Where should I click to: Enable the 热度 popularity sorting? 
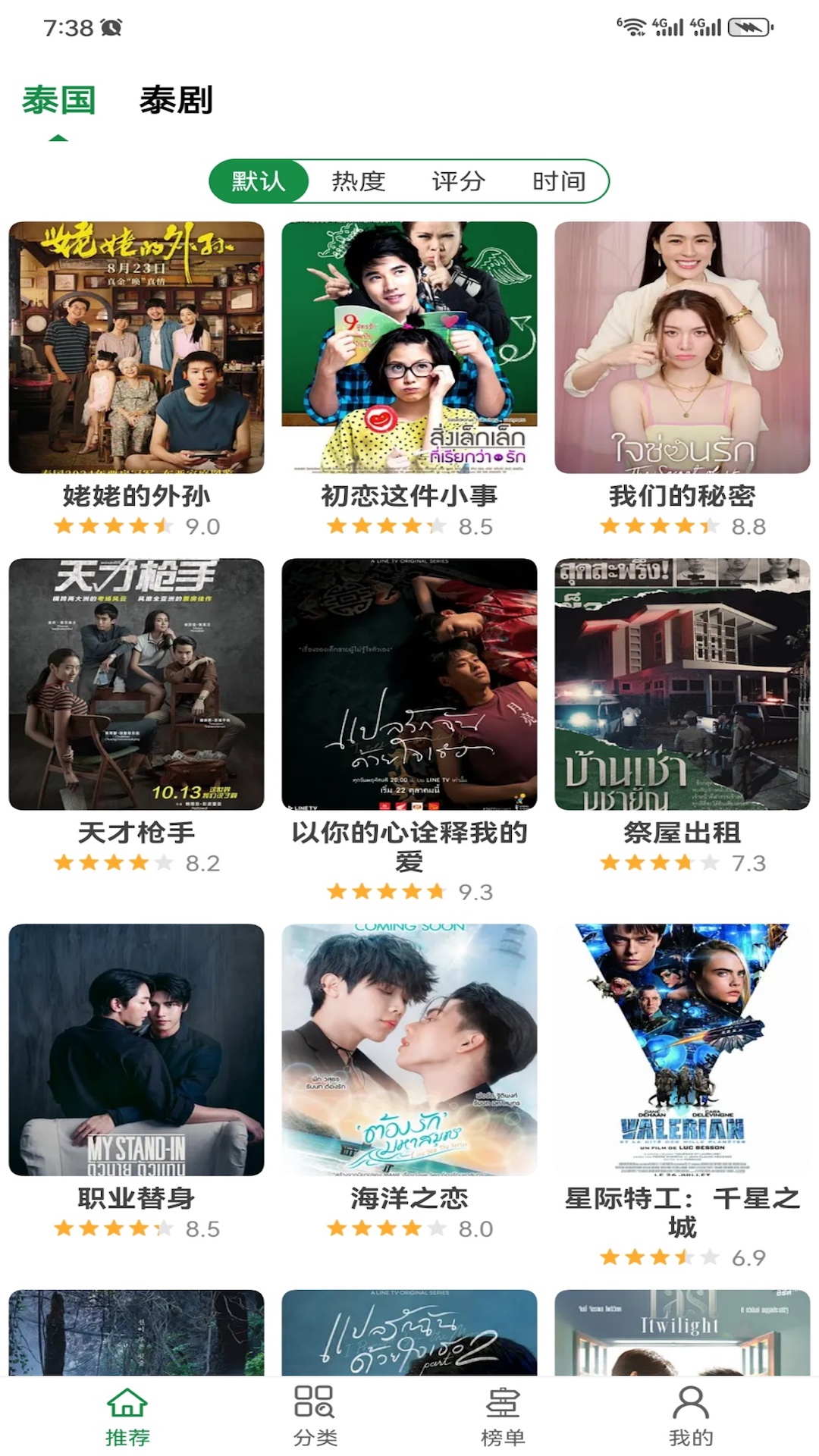tap(357, 181)
